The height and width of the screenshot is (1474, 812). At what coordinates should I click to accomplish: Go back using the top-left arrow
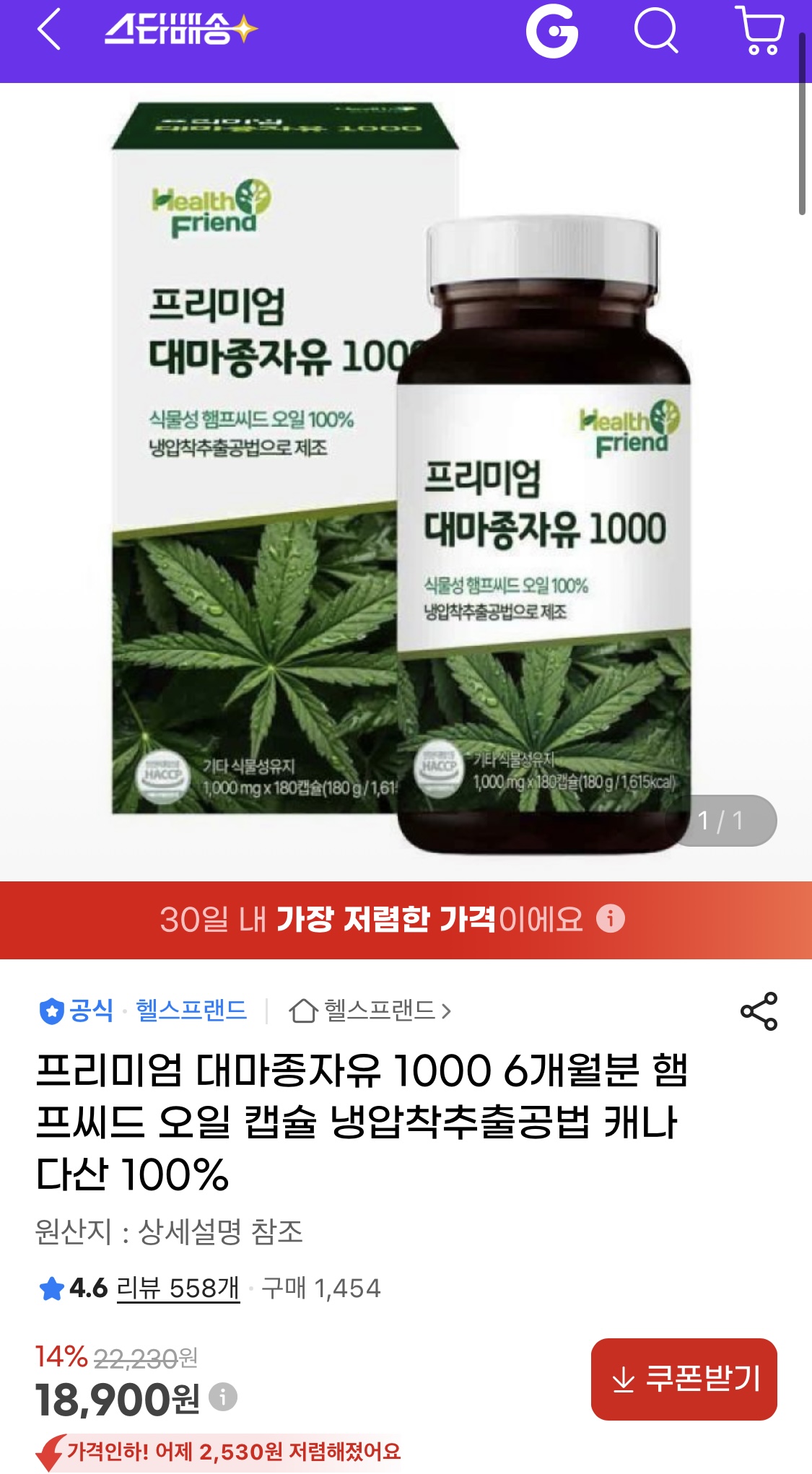click(49, 32)
